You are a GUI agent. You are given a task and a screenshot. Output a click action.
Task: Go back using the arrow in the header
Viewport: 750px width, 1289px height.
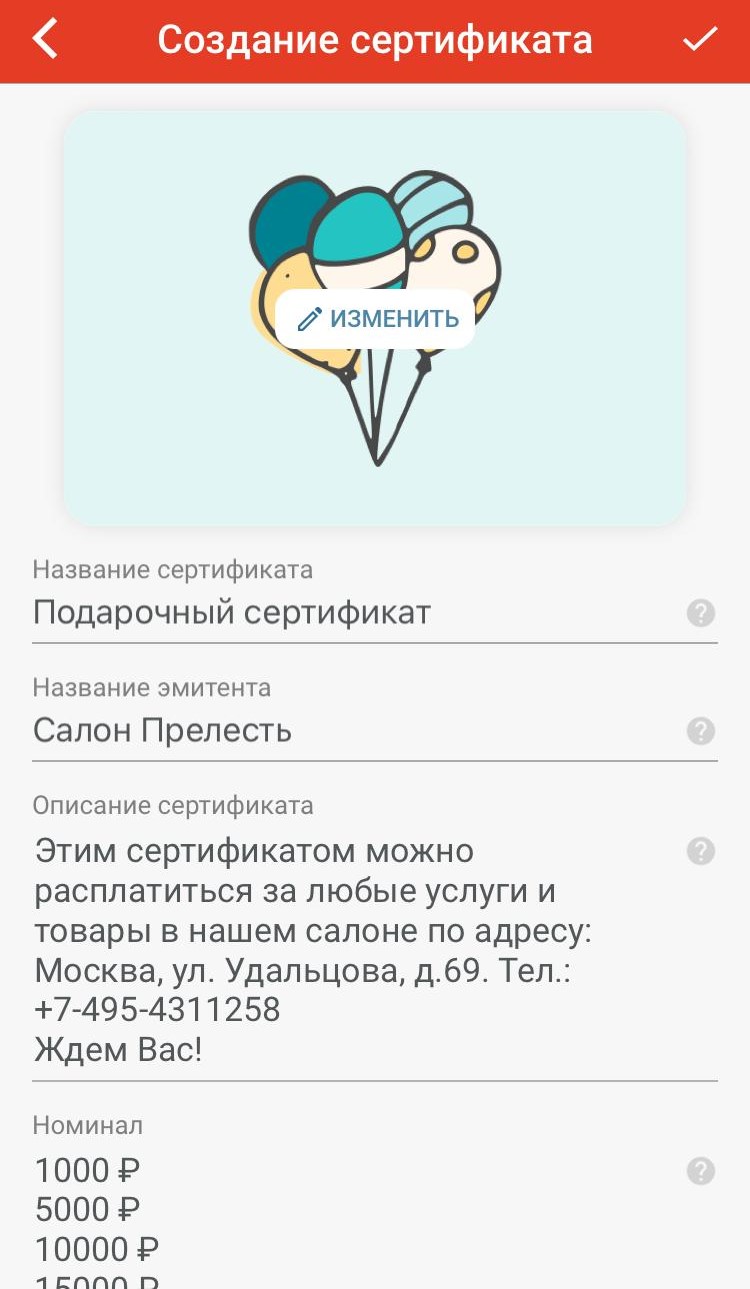coord(45,40)
